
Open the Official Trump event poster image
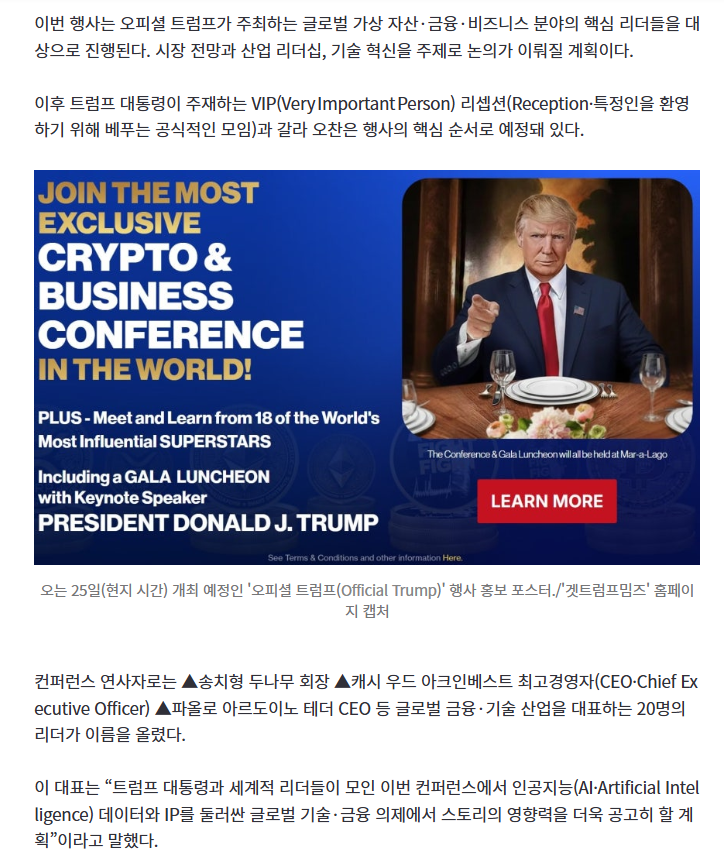(366, 367)
